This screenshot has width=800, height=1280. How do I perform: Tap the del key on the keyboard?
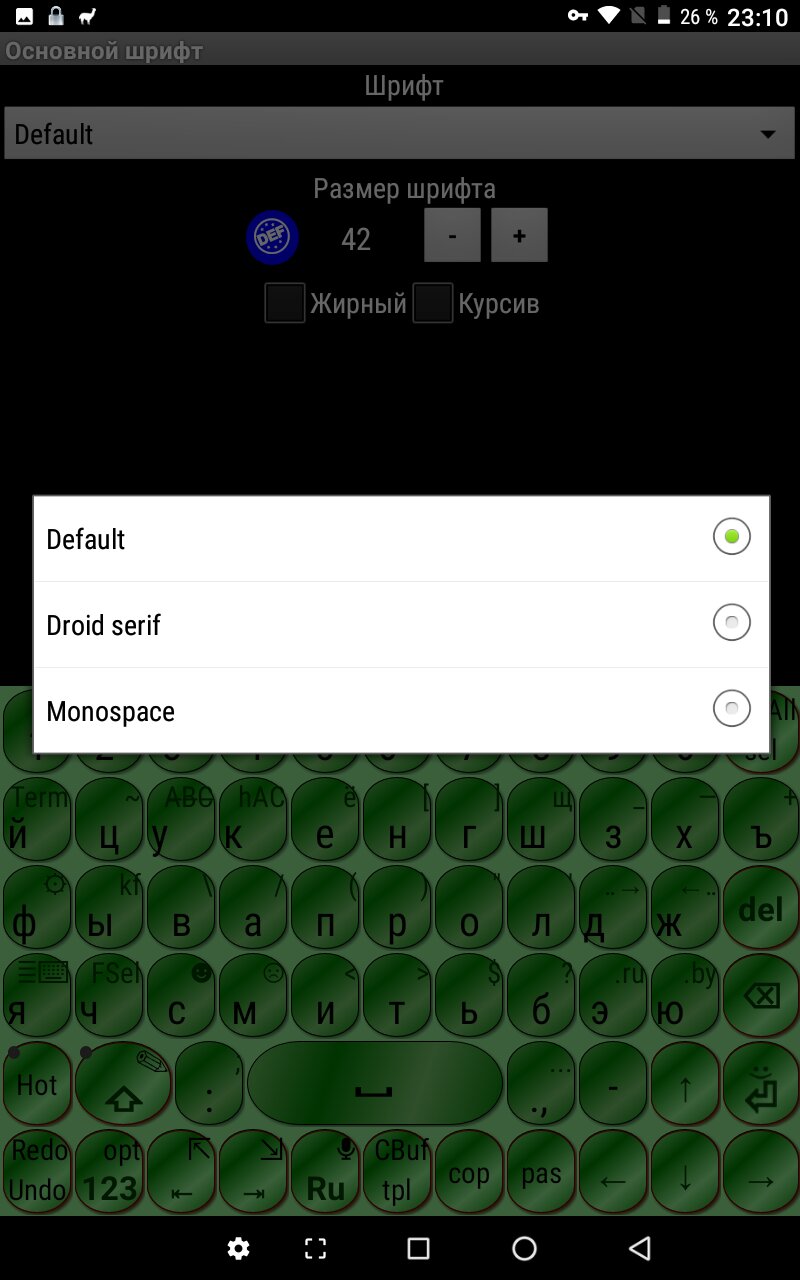pos(760,908)
